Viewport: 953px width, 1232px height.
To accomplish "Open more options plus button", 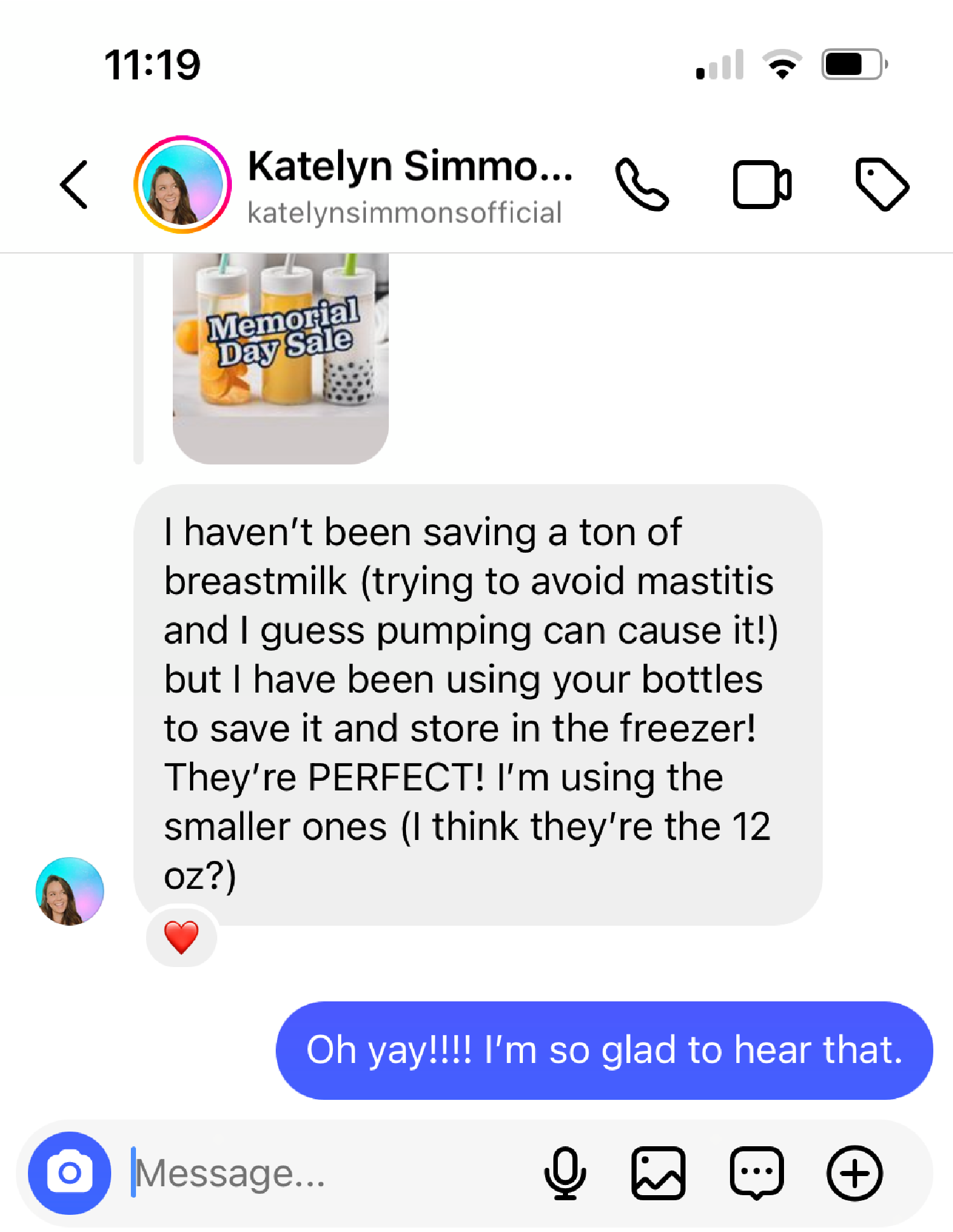I will 855,1173.
